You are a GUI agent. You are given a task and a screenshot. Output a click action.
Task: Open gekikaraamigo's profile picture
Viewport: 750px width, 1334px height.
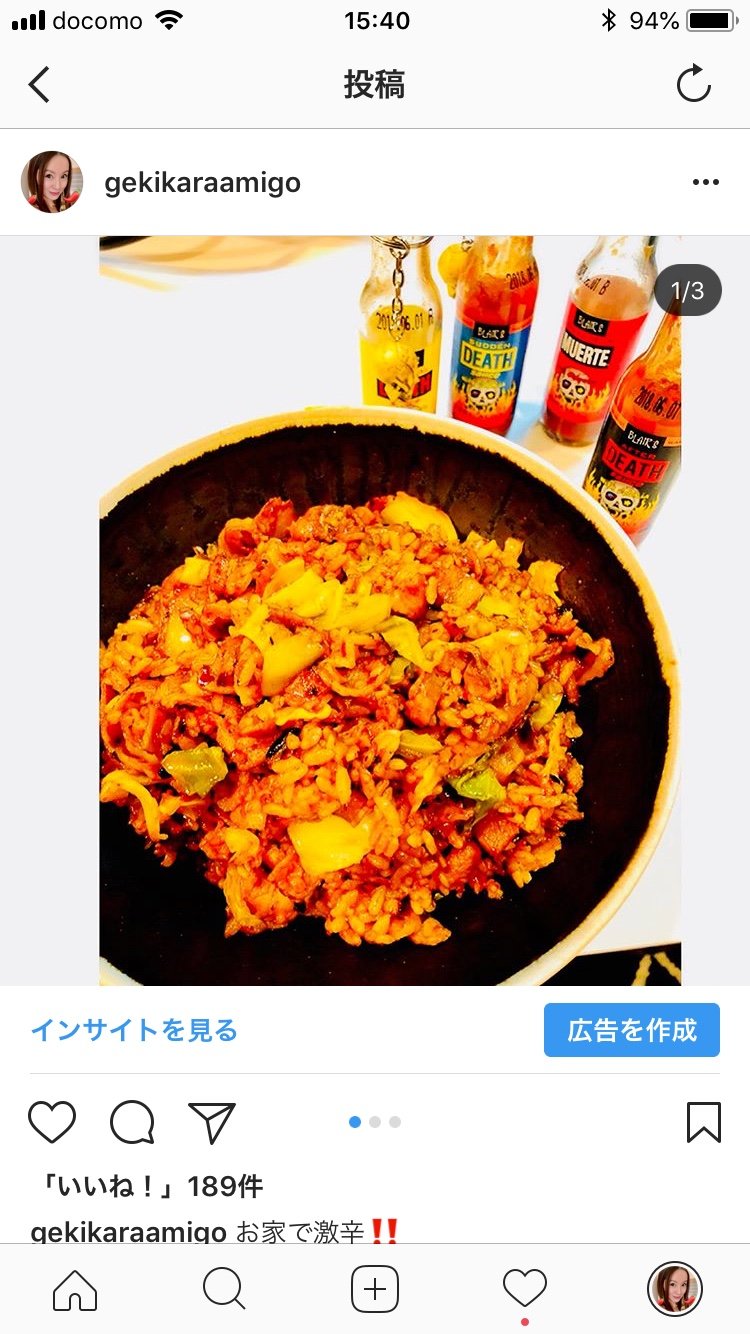click(52, 182)
